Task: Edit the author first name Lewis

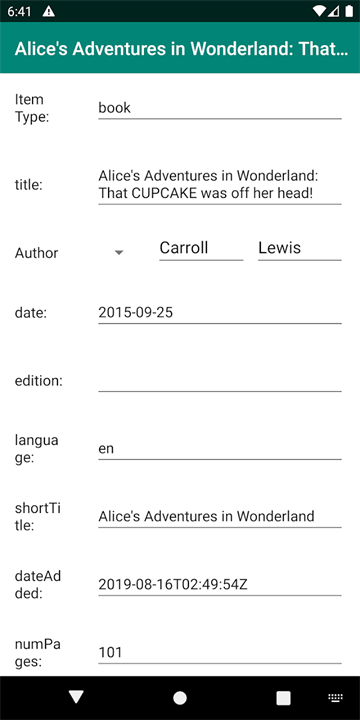Action: [x=299, y=248]
